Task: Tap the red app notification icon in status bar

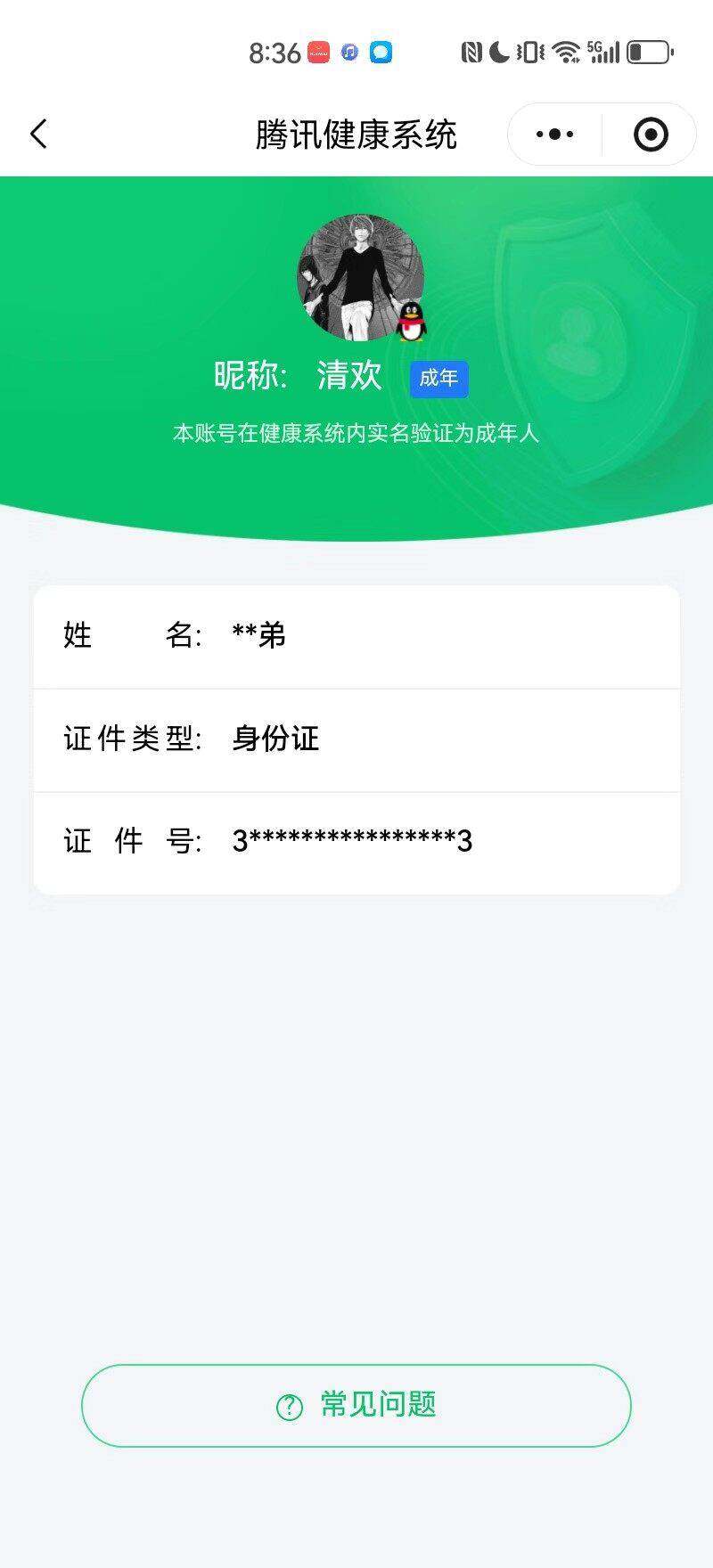Action: pos(319,52)
